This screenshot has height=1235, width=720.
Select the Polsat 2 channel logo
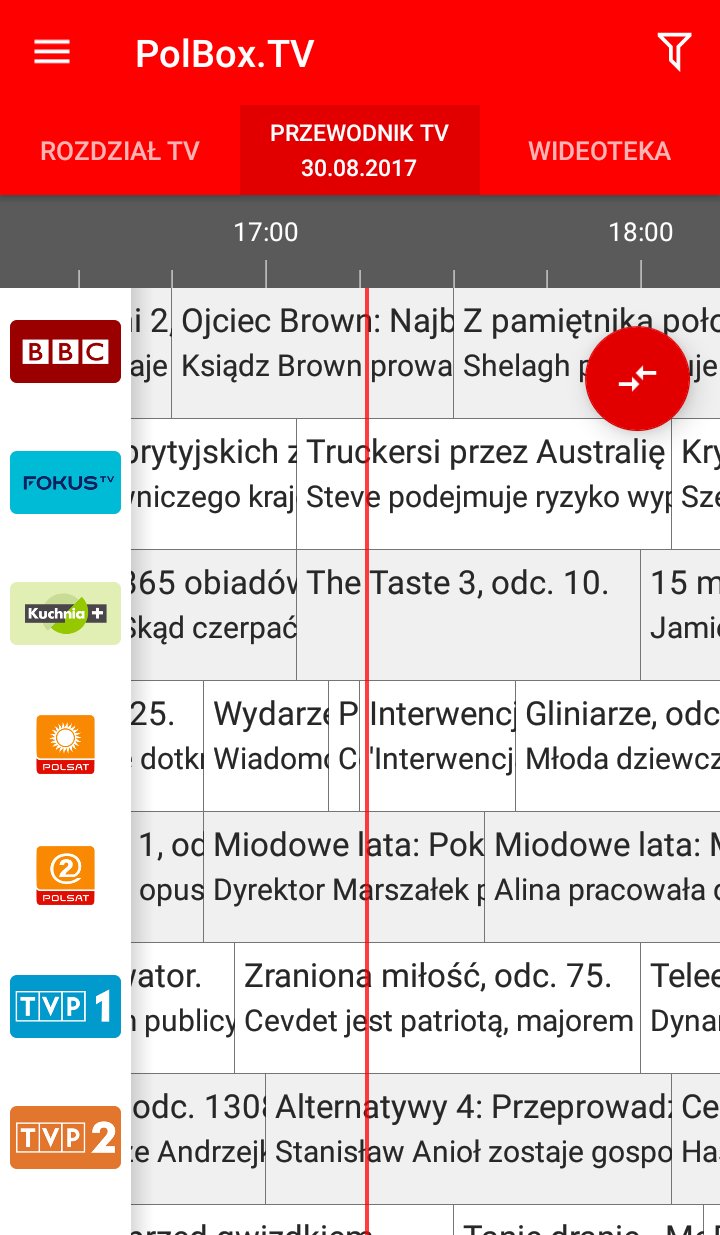[65, 875]
